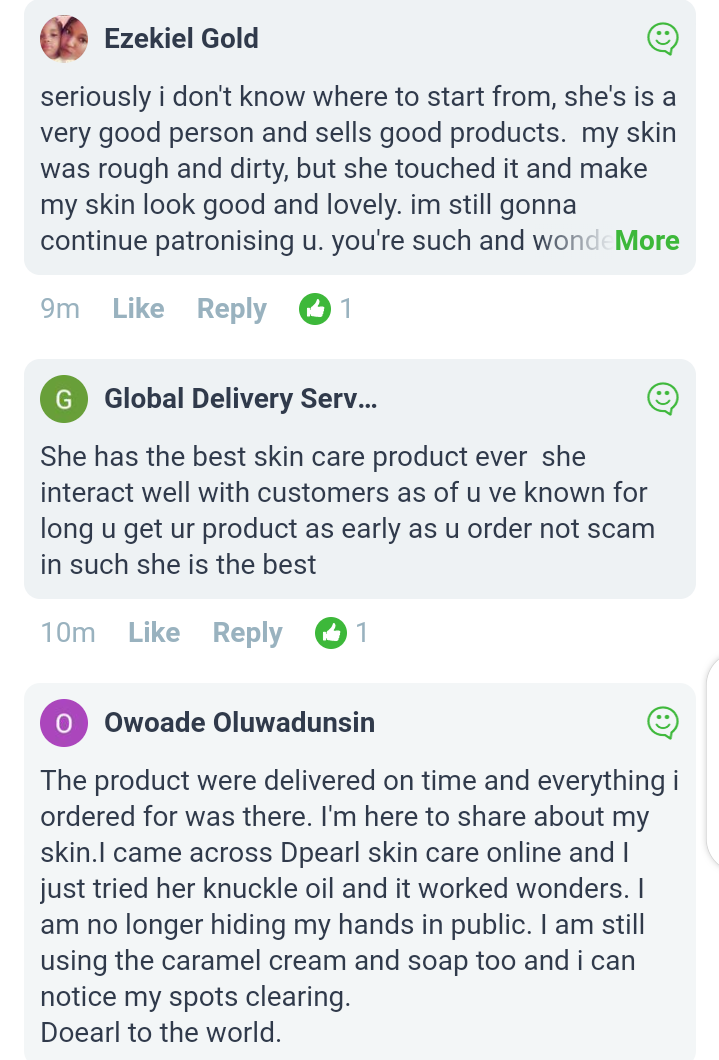Tap the smiley icon on Global Delivery's review
The width and height of the screenshot is (719, 1060).
point(662,399)
